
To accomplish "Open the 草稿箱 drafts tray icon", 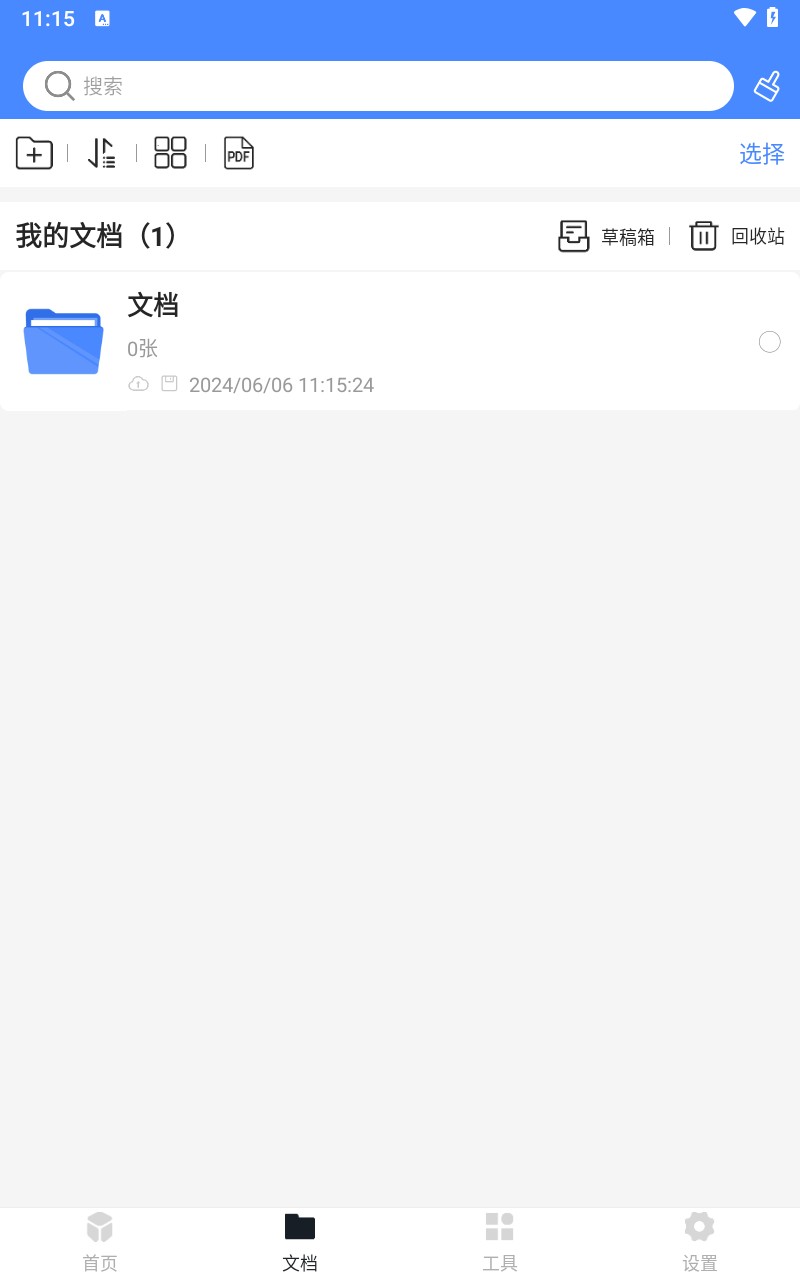I will coord(574,236).
